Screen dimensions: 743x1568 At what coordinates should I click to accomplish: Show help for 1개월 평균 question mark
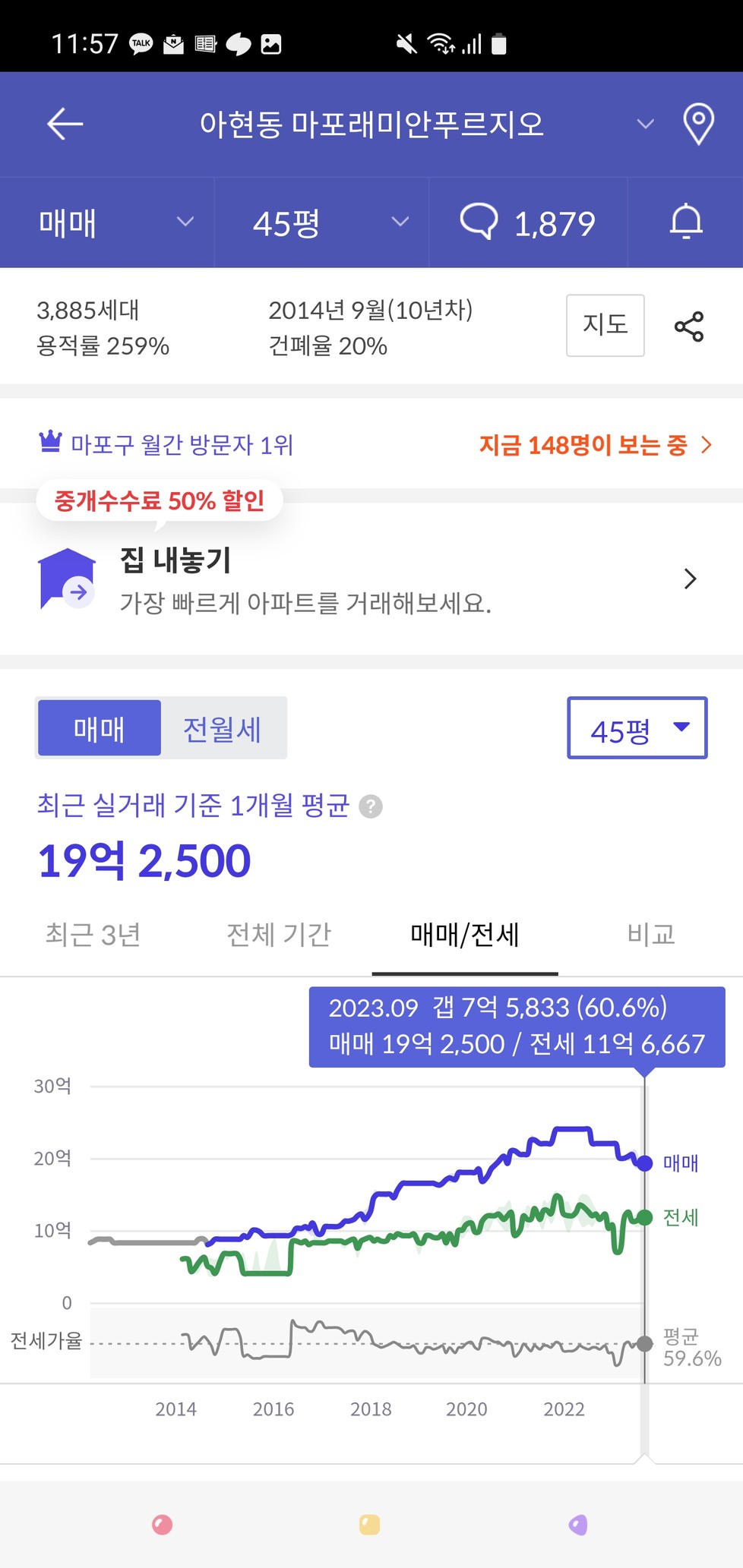[x=371, y=806]
